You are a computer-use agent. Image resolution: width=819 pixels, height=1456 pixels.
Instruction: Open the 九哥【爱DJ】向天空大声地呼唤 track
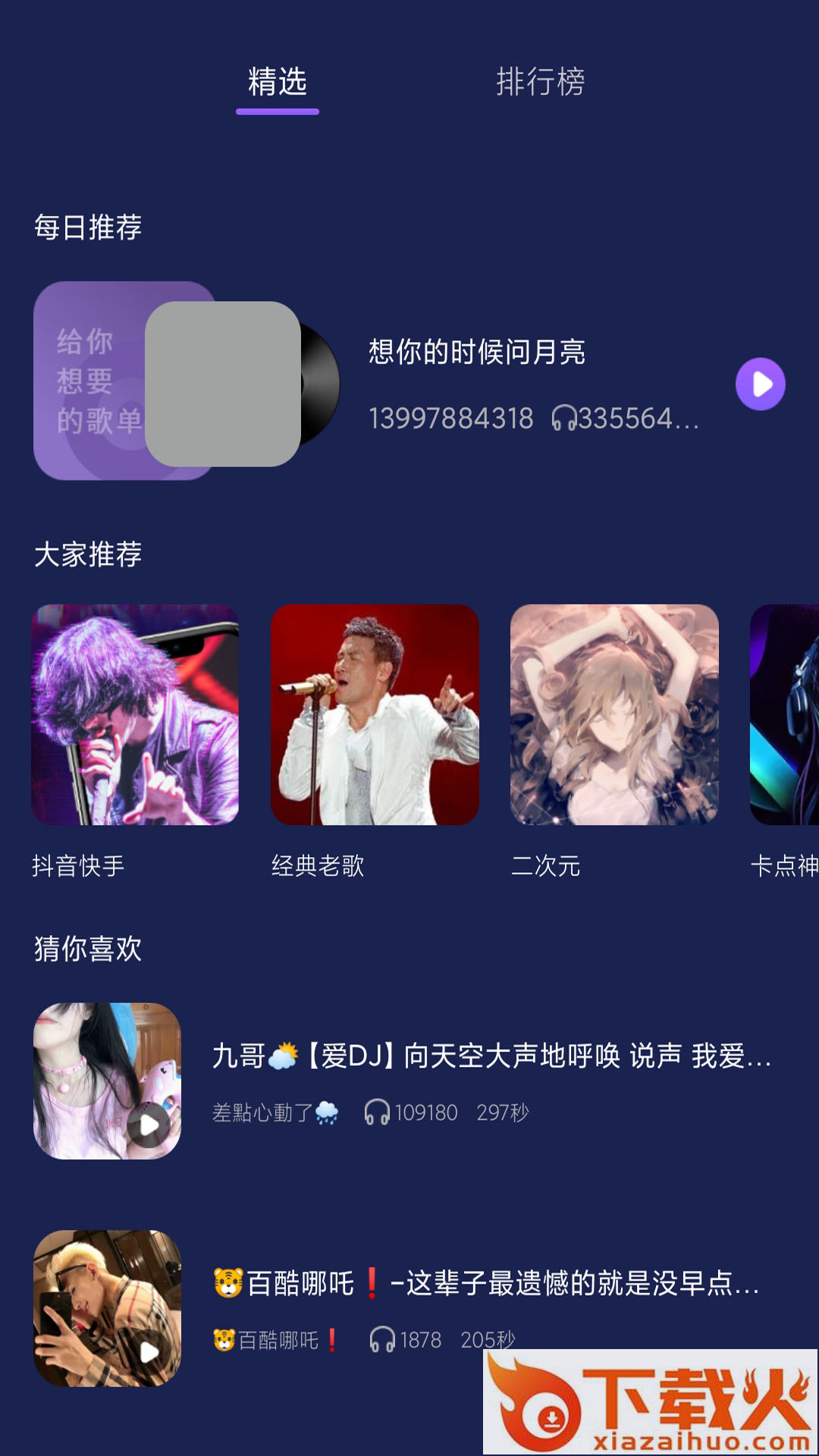pyautogui.click(x=491, y=1056)
